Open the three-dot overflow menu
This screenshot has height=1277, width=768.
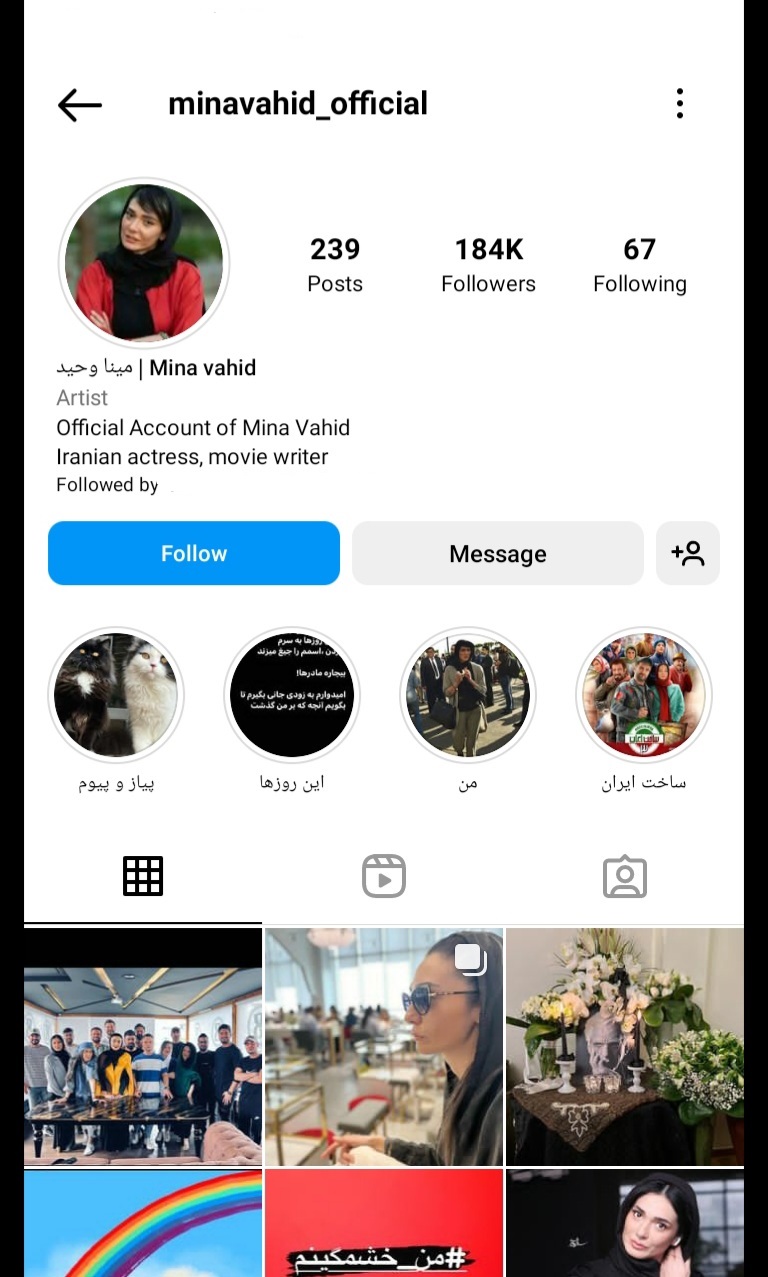coord(680,104)
